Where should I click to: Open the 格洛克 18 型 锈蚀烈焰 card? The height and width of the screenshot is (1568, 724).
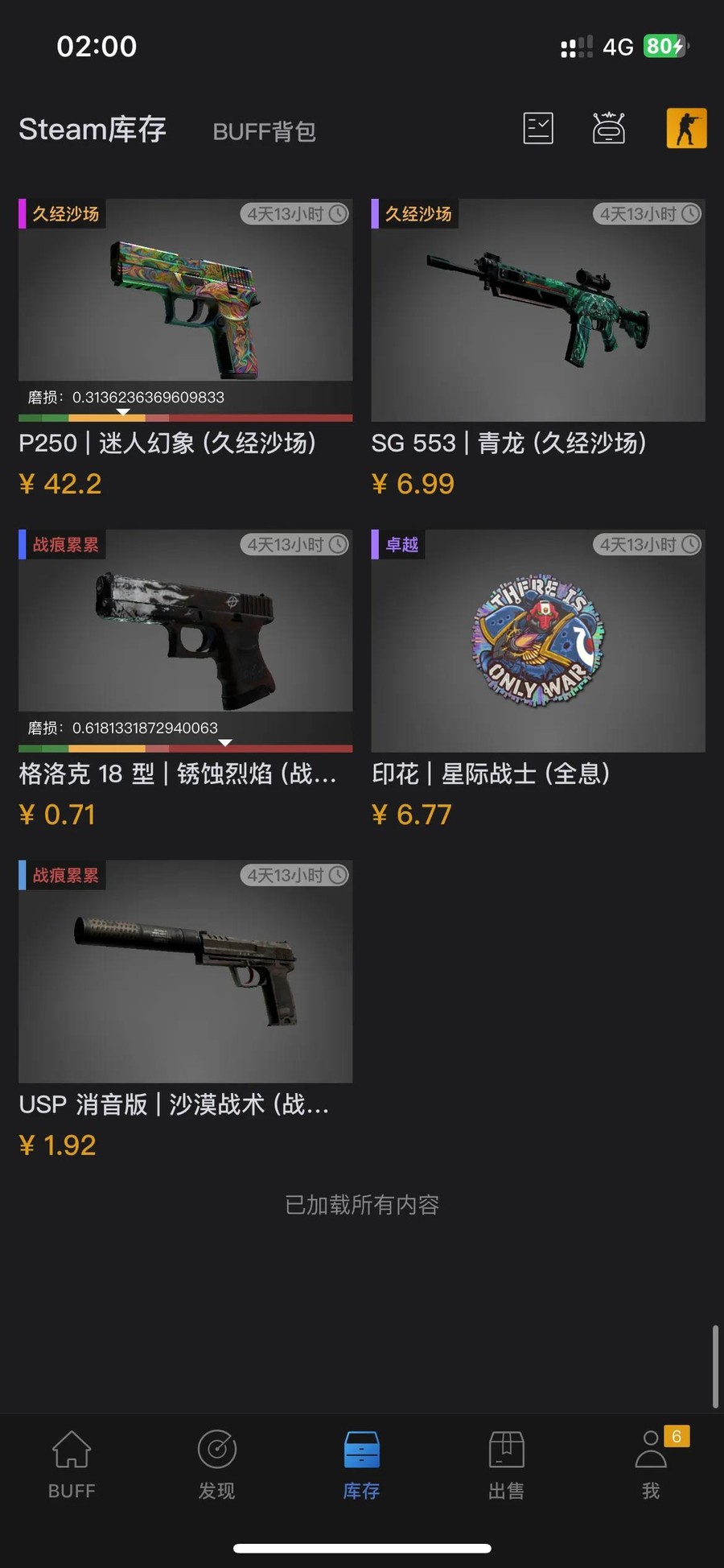pos(186,680)
